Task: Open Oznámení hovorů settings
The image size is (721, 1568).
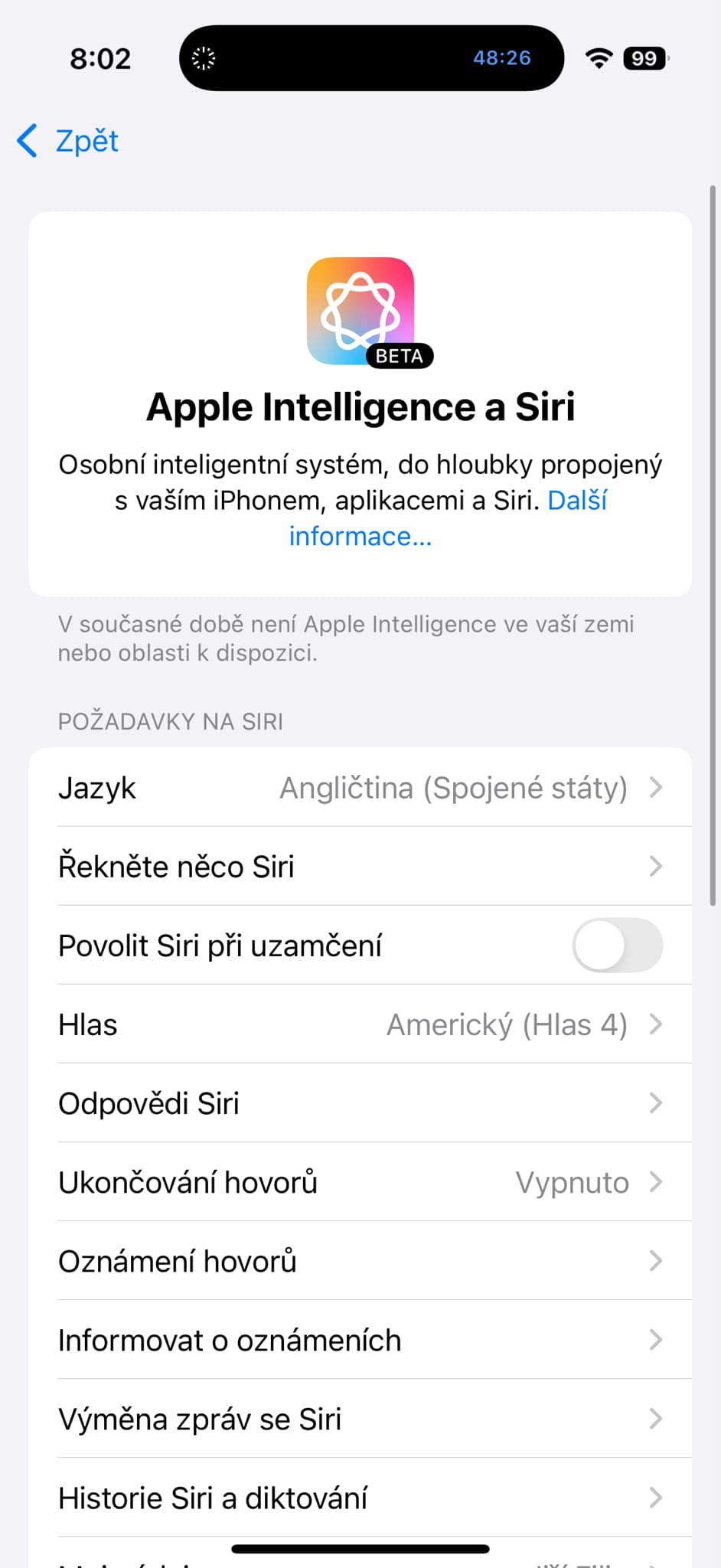Action: (360, 1261)
